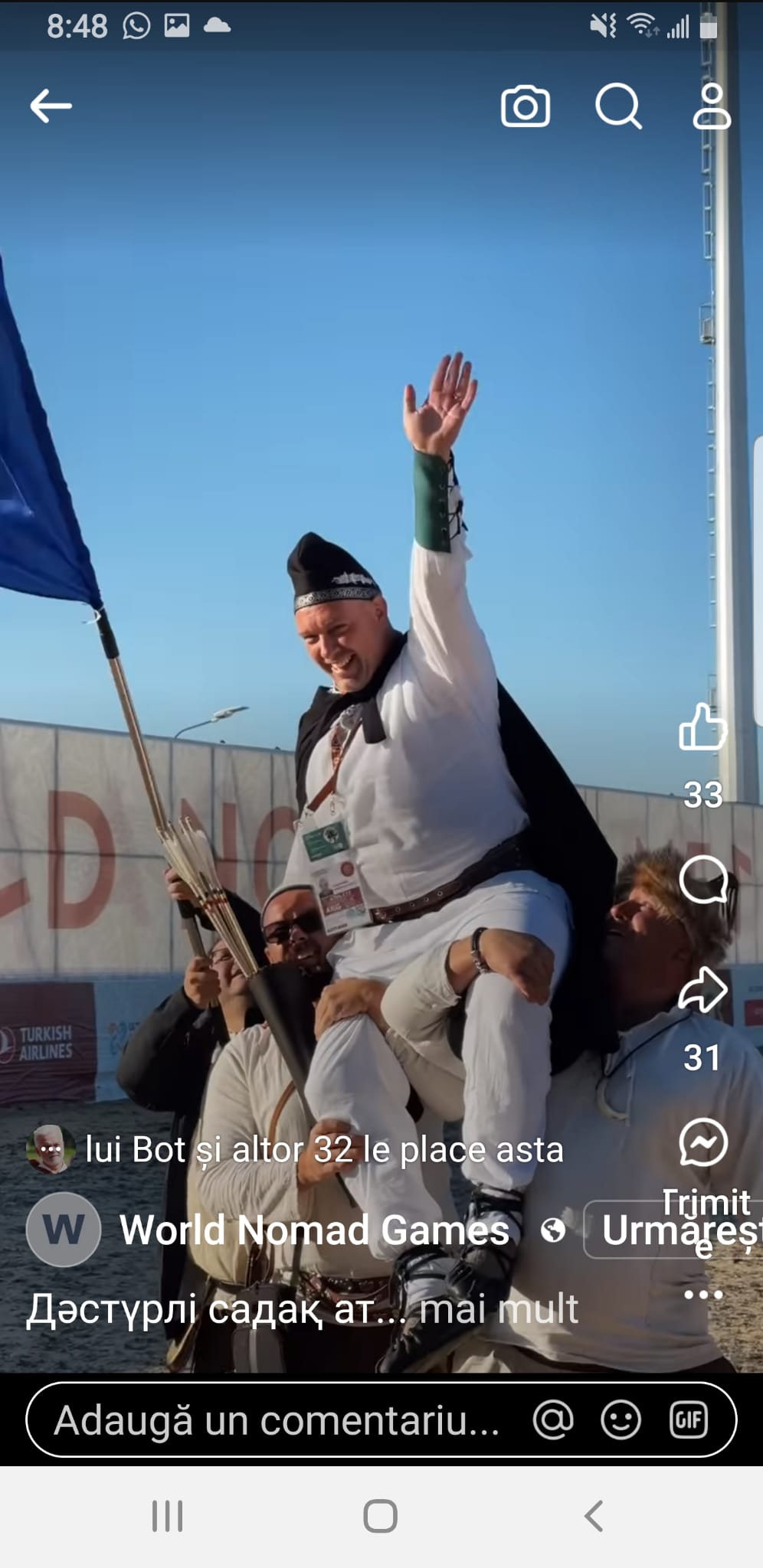Mention someone using the @ icon
763x1568 pixels.
click(553, 1420)
